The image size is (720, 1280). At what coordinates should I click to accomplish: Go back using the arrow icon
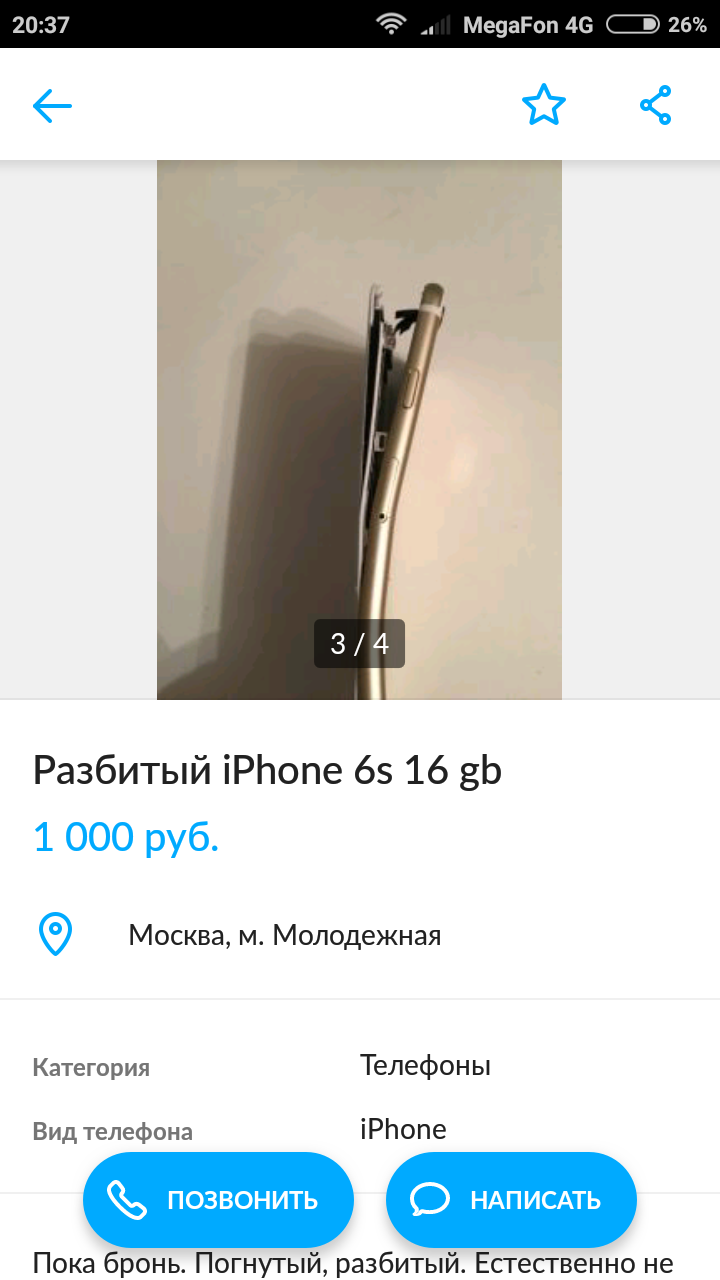pyautogui.click(x=52, y=105)
